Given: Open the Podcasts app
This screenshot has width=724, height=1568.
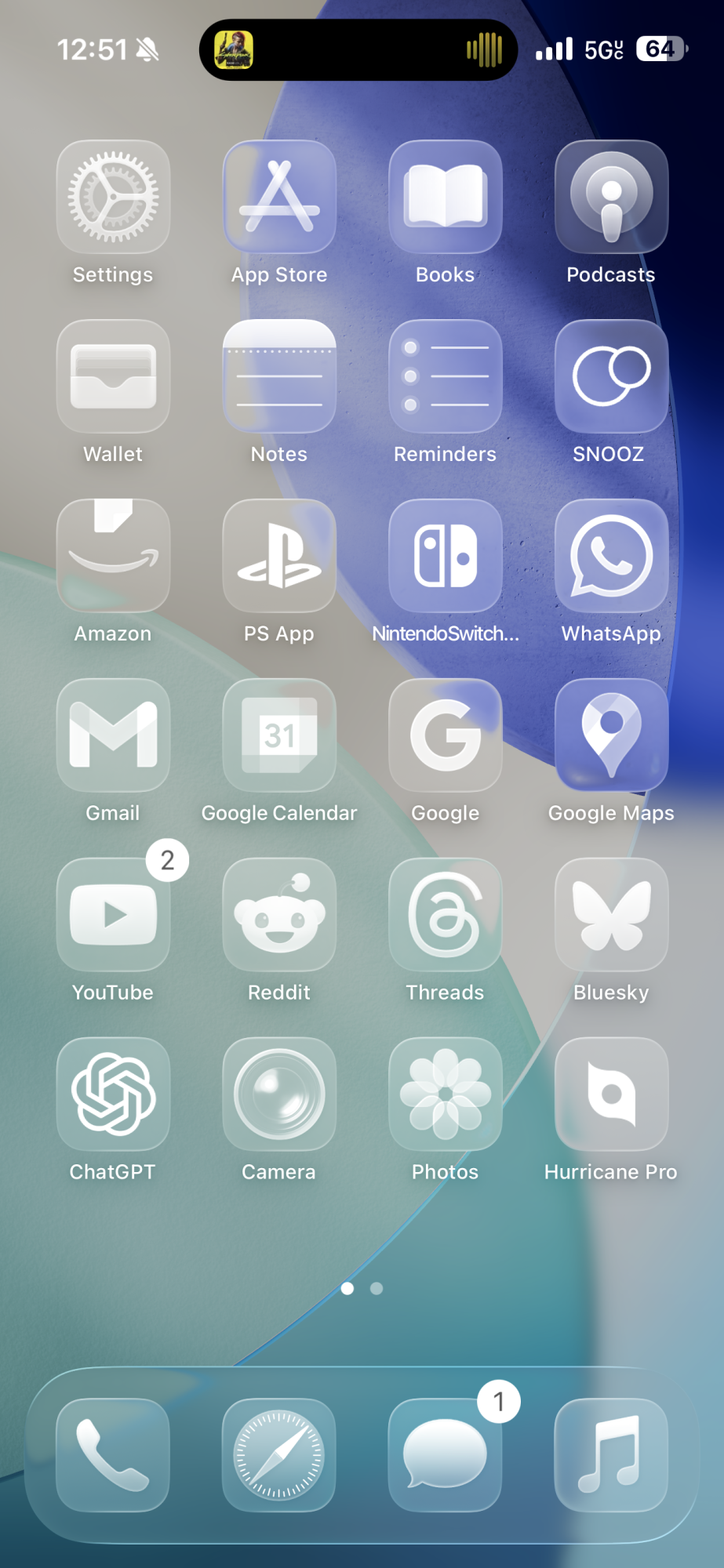Looking at the screenshot, I should [611, 197].
